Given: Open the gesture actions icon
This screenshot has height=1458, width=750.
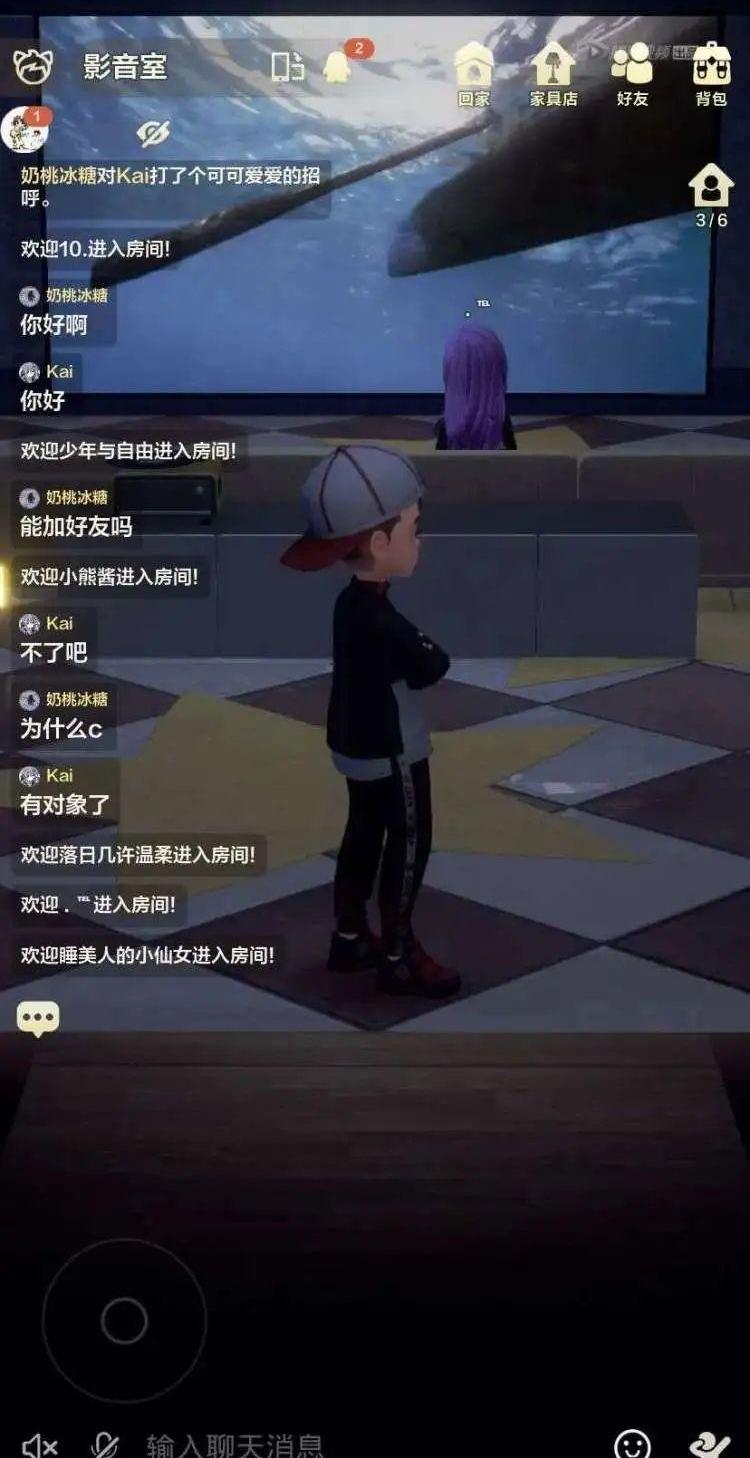Looking at the screenshot, I should pos(710,1444).
